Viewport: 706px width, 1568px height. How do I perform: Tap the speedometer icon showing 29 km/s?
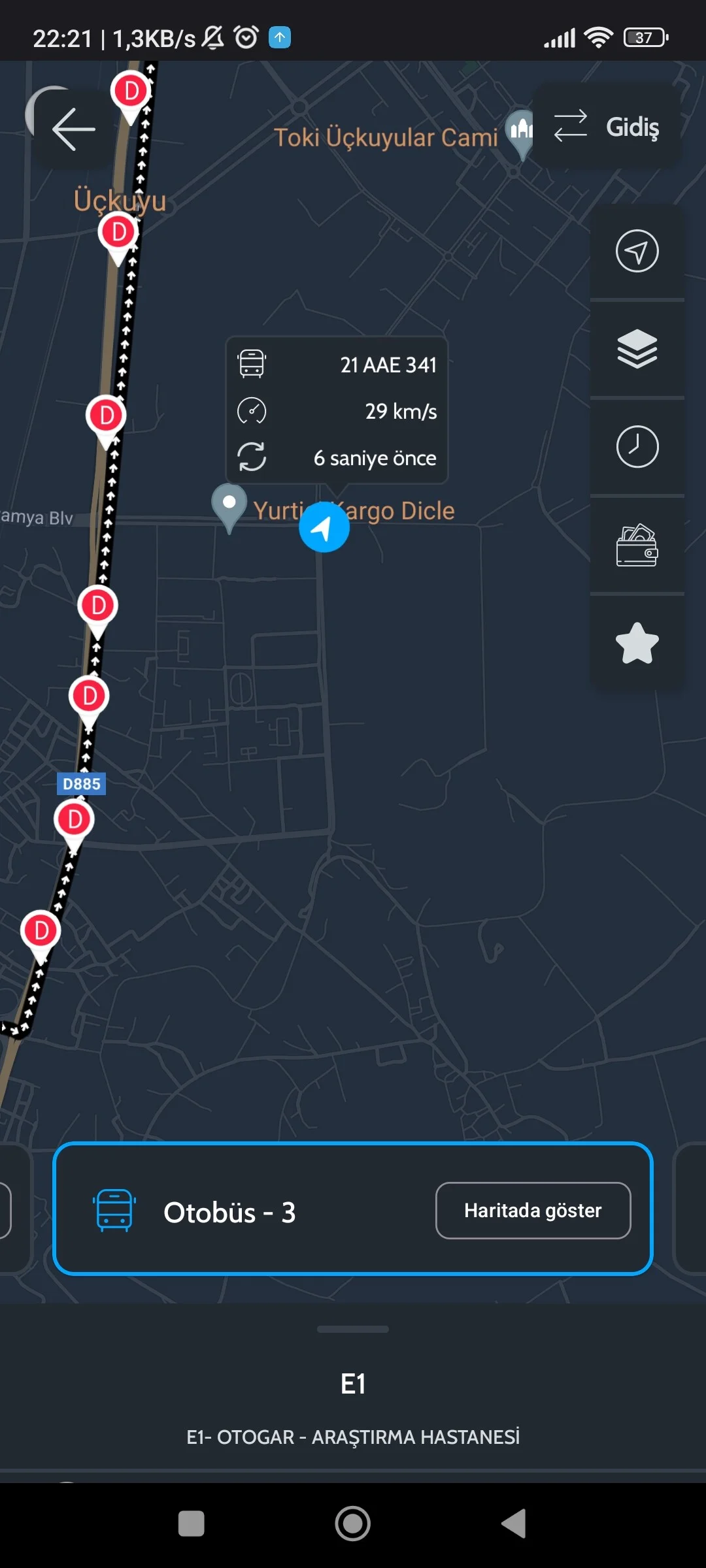click(x=252, y=412)
